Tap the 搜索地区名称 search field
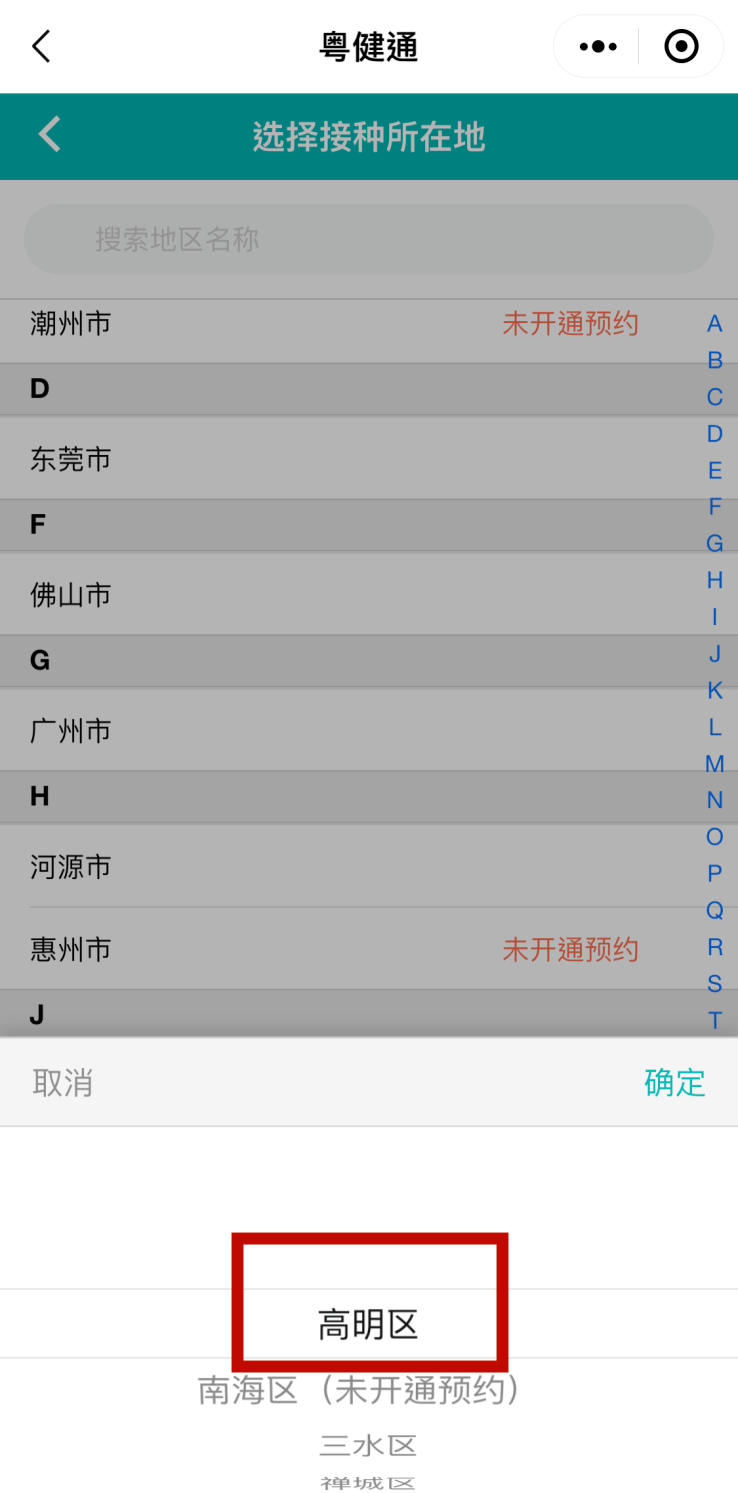738x1493 pixels. 368,239
